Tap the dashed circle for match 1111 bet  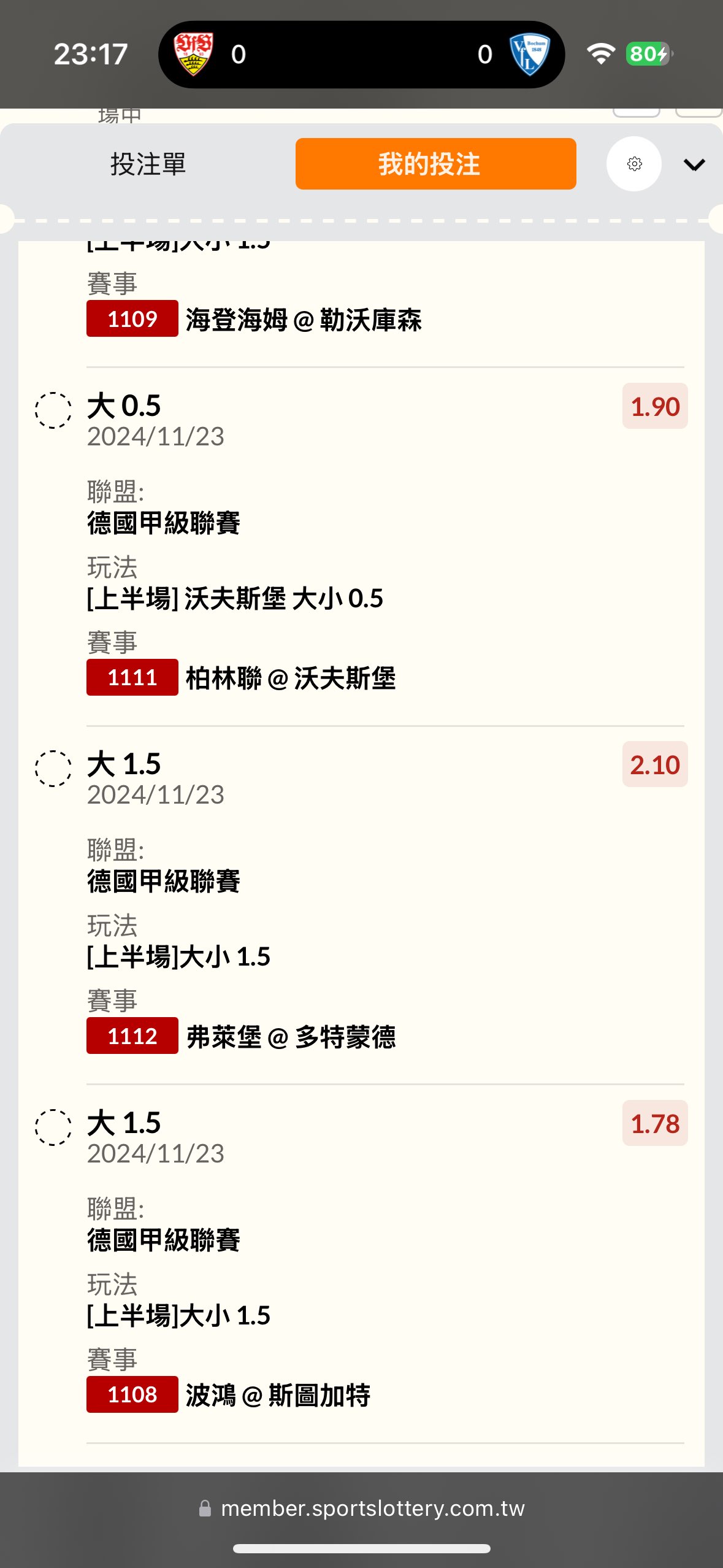(53, 410)
